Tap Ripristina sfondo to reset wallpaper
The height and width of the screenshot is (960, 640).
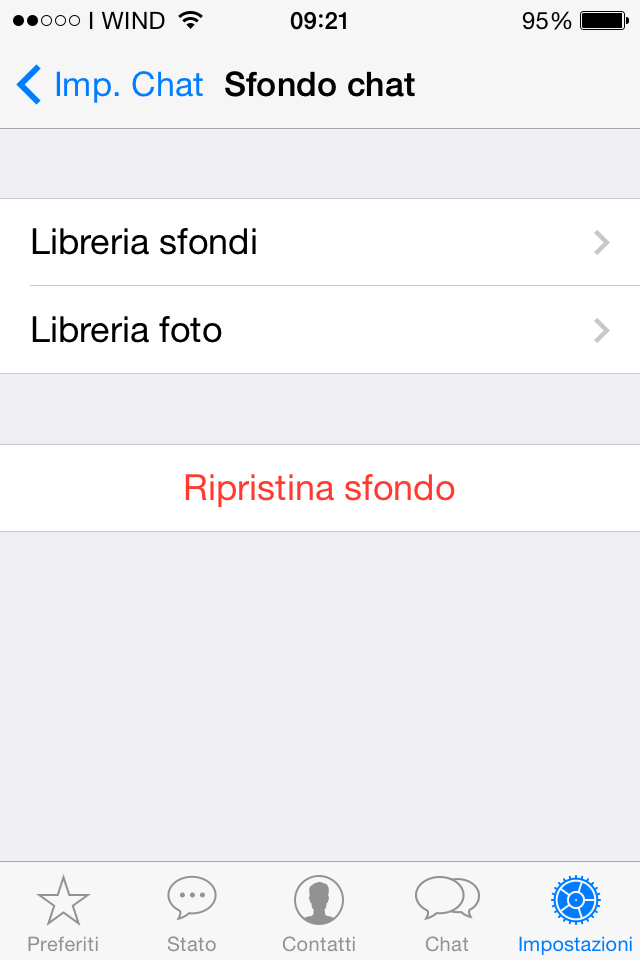[x=320, y=488]
